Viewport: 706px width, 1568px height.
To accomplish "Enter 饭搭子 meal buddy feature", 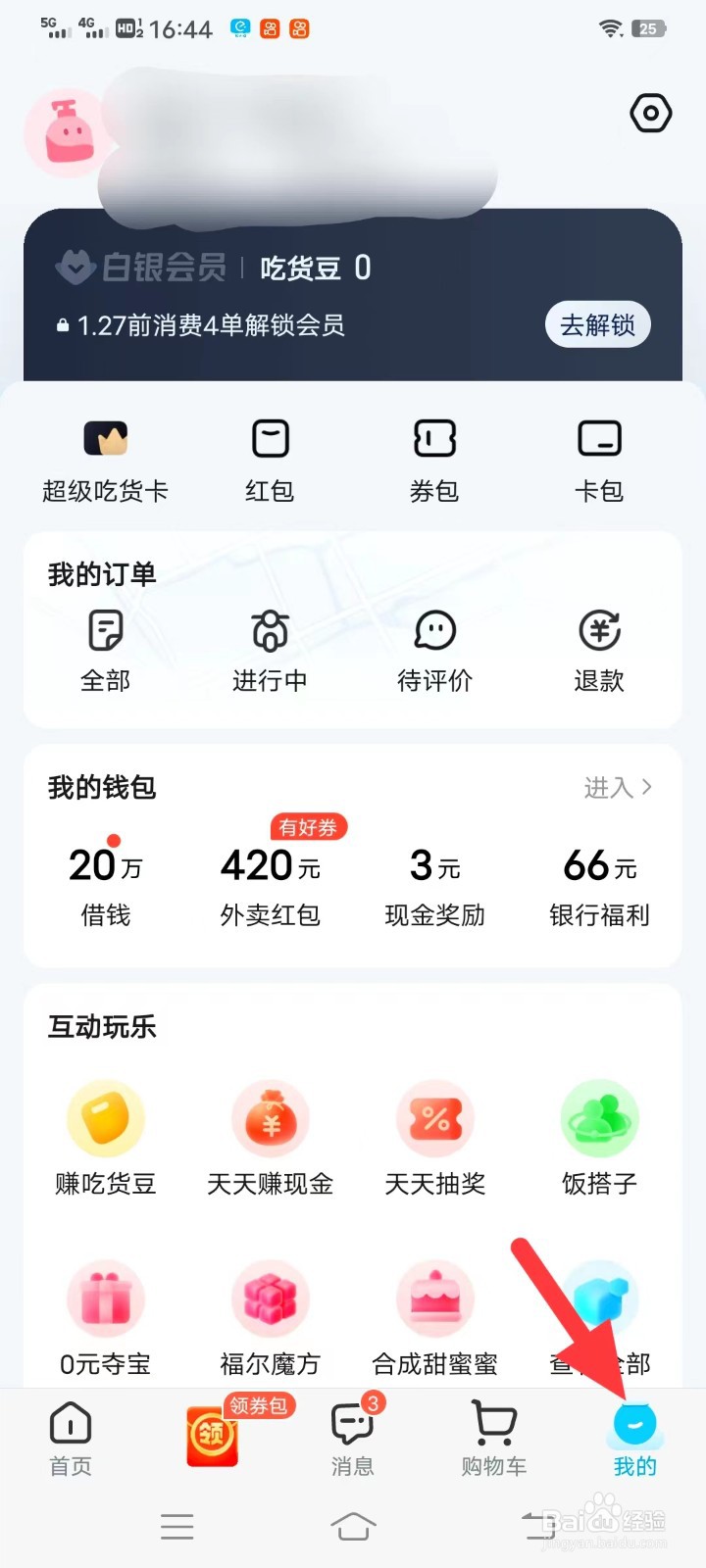I will coord(599,1137).
